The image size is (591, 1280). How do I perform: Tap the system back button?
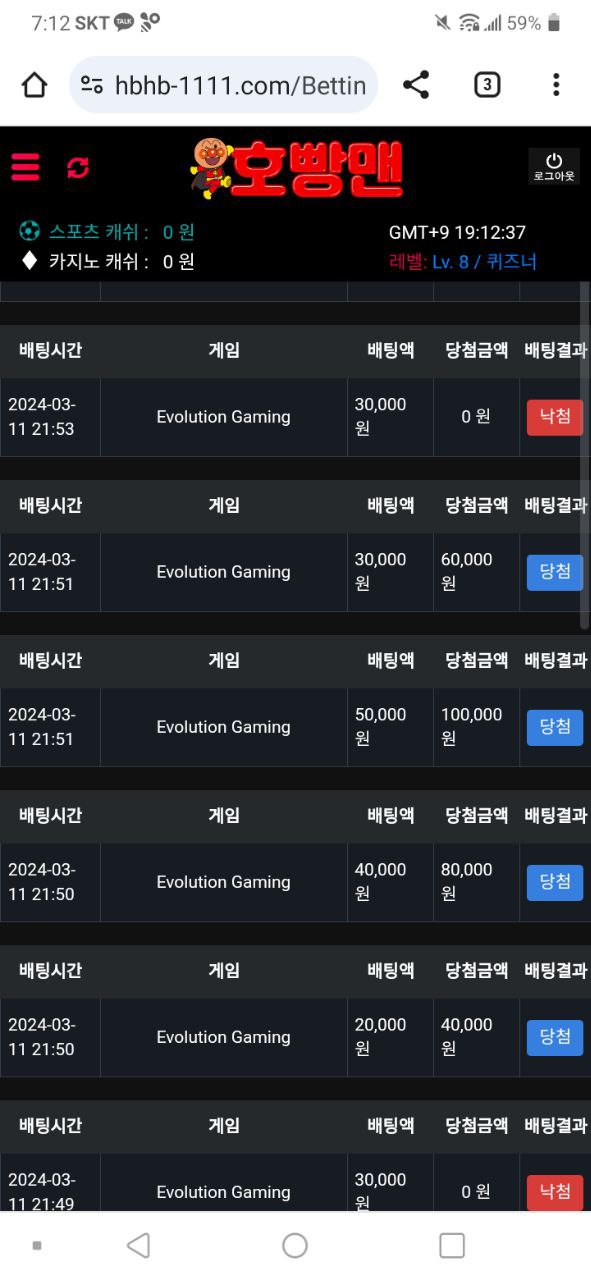pyautogui.click(x=139, y=1245)
